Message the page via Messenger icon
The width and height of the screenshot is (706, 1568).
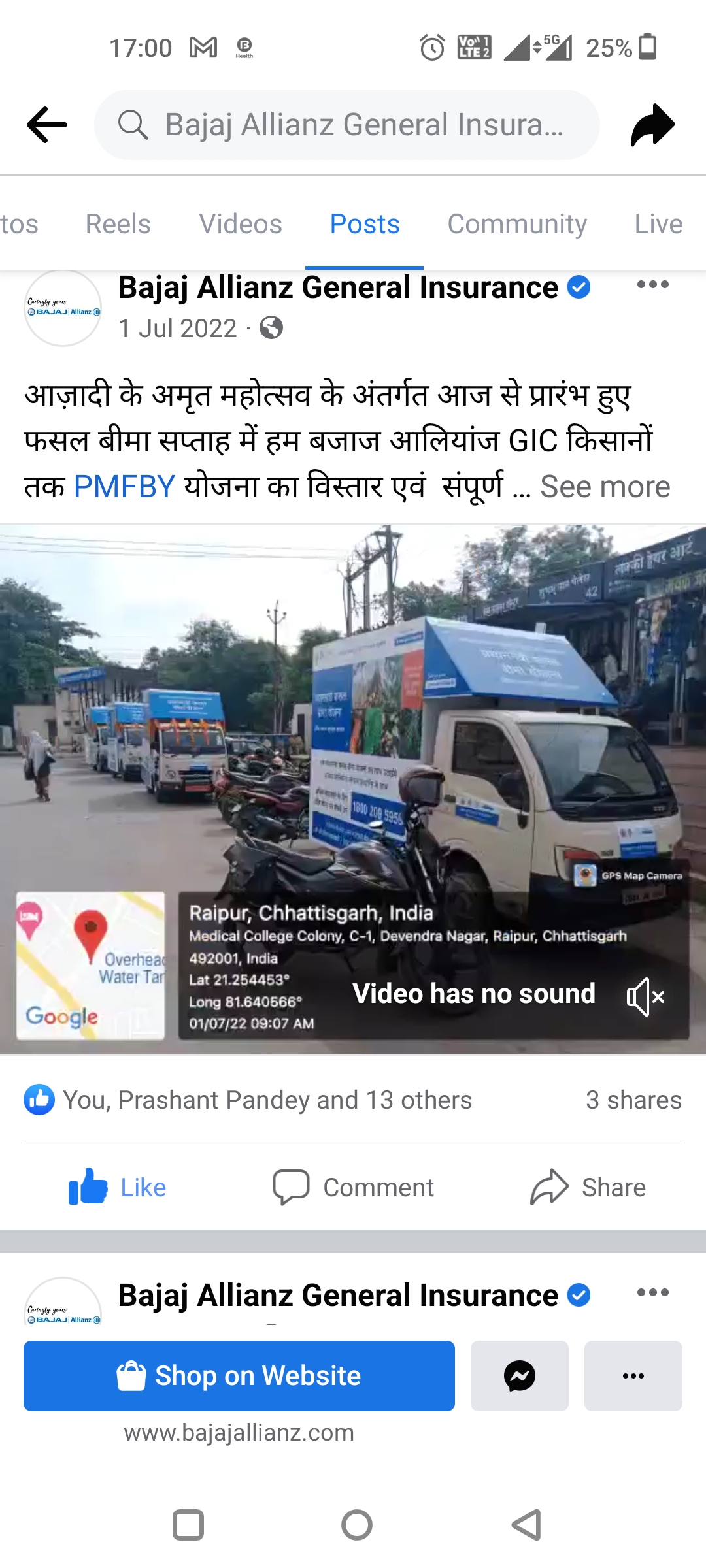[x=519, y=1376]
